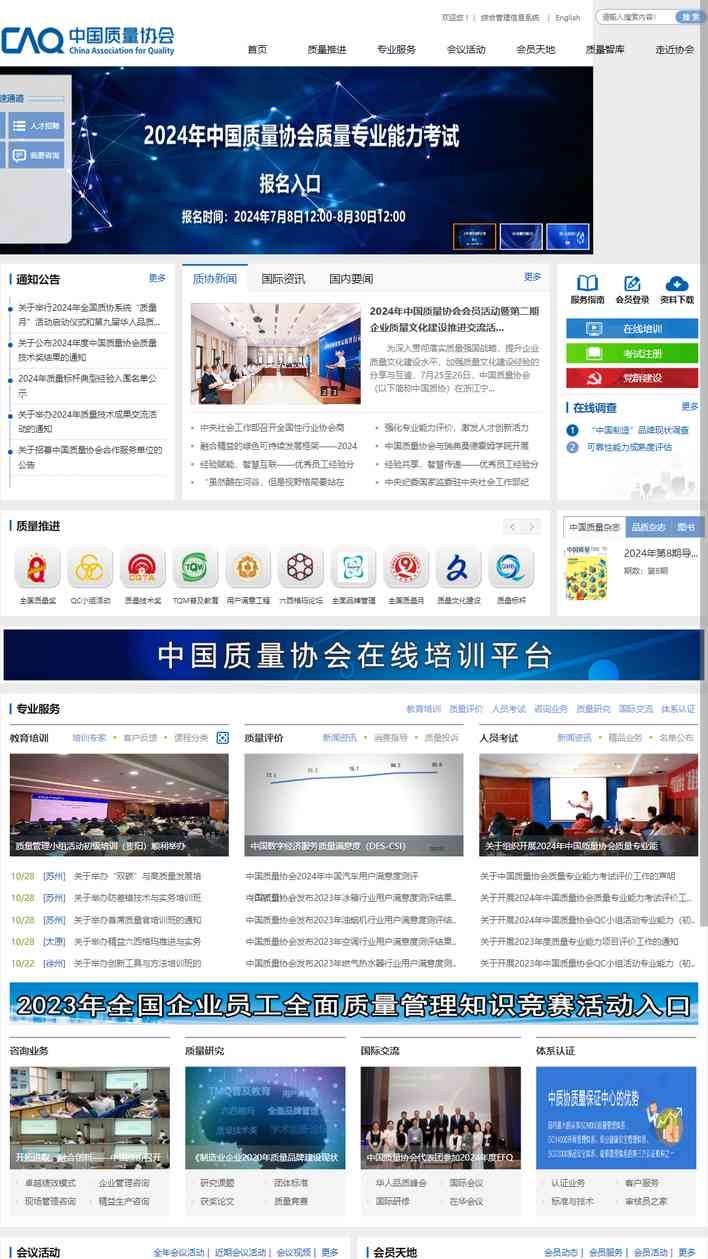This screenshot has width=708, height=1259.
Task: Tap the 搜索 search button
Action: click(690, 17)
